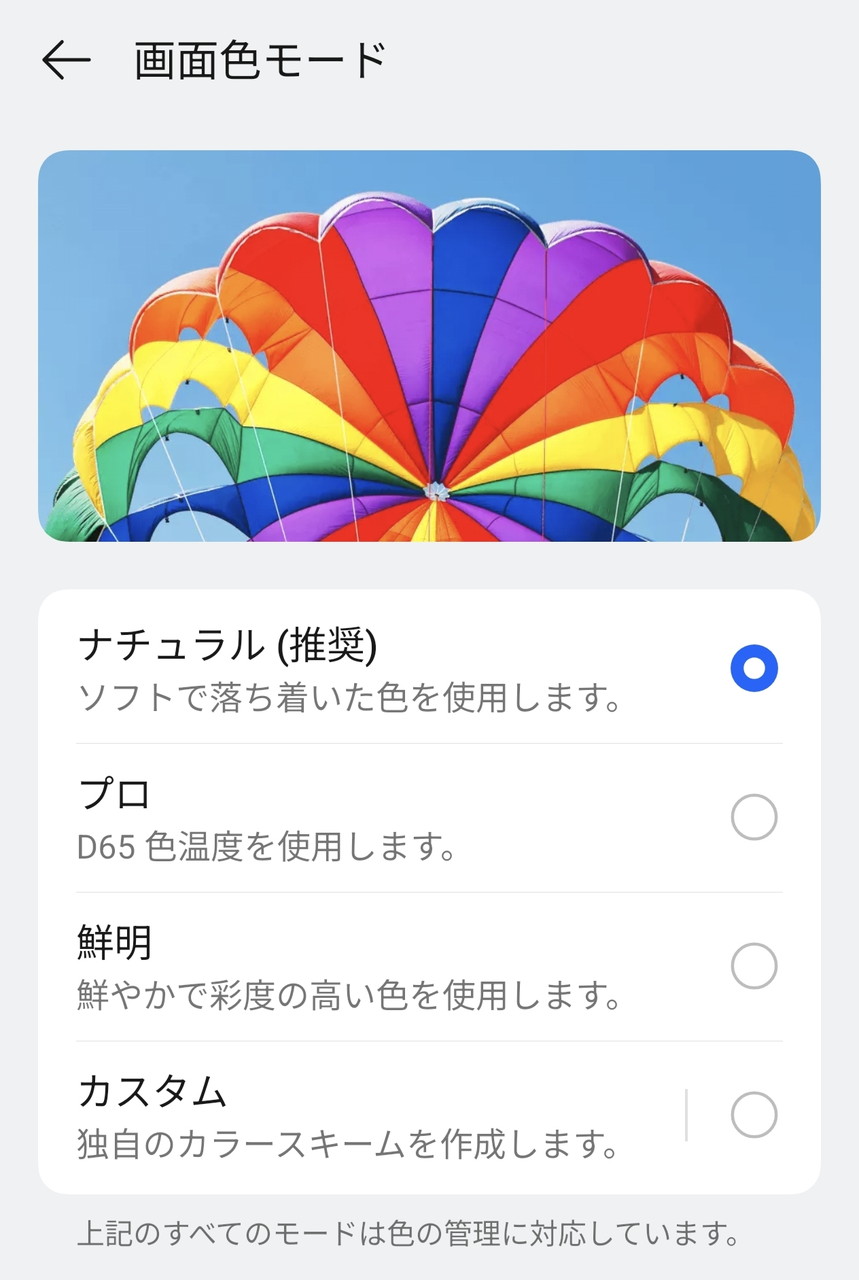Select the カスタム radio button
Screen dimensions: 859x1280
[753, 1115]
